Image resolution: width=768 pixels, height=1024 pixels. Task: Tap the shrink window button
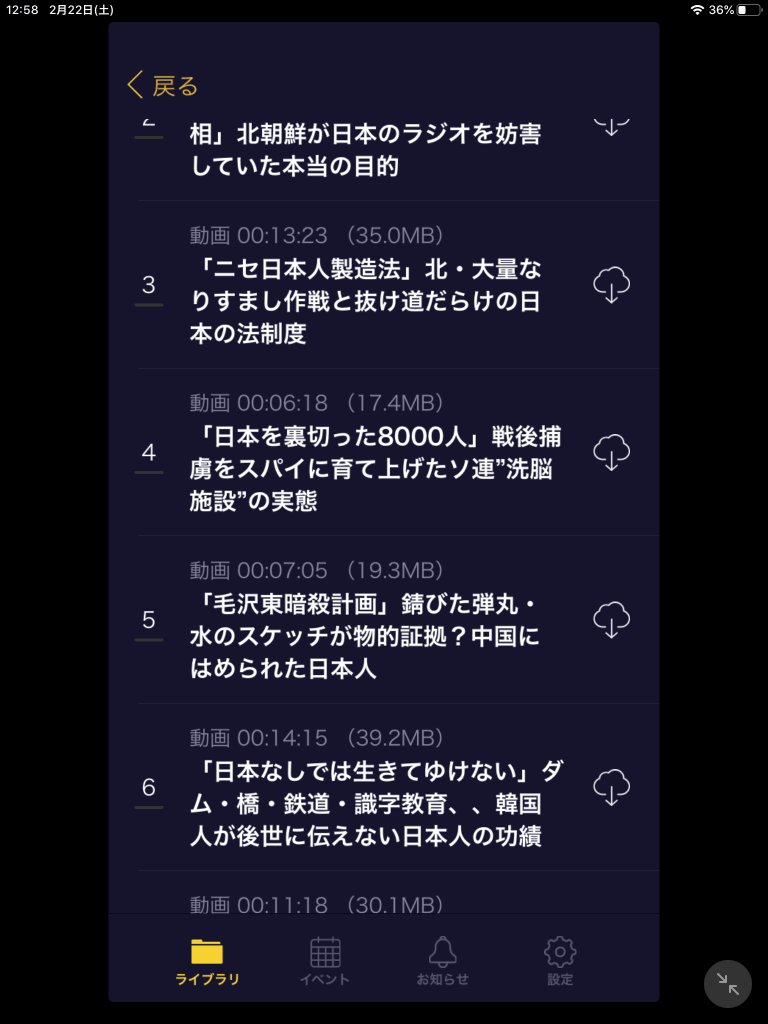[x=727, y=984]
